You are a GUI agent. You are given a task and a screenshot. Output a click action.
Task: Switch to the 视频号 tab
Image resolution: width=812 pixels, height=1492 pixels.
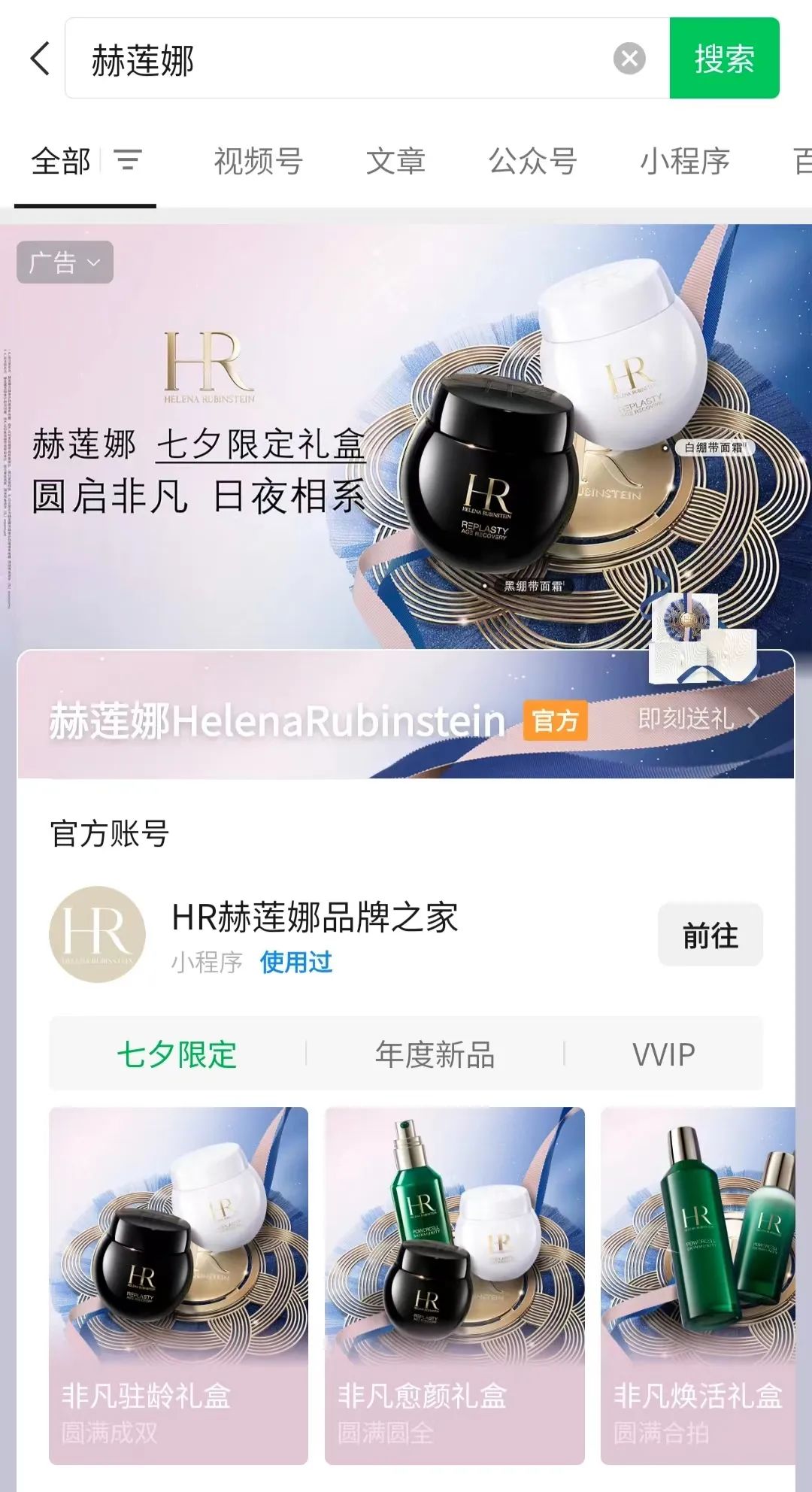pyautogui.click(x=258, y=161)
